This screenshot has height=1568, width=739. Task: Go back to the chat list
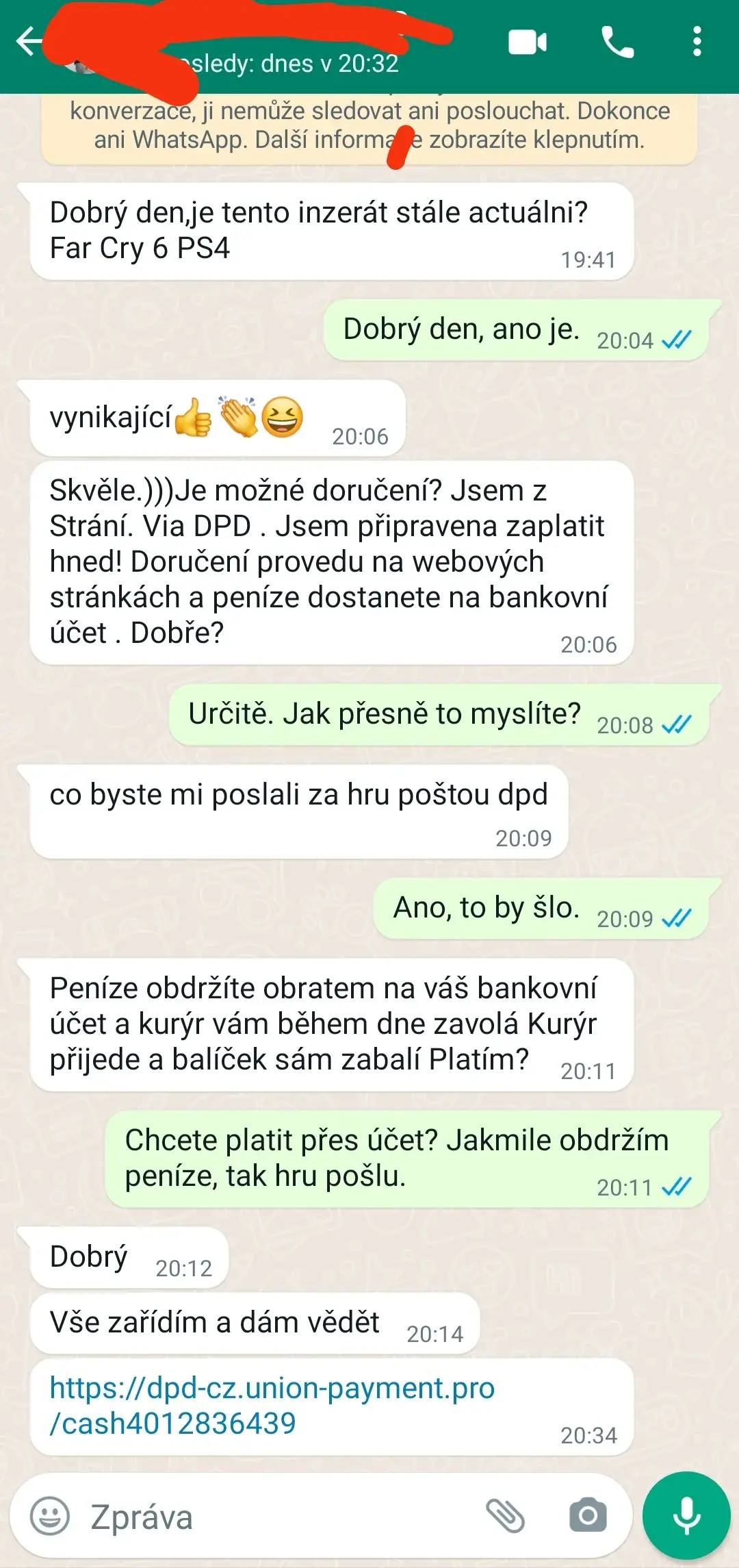pos(29,41)
